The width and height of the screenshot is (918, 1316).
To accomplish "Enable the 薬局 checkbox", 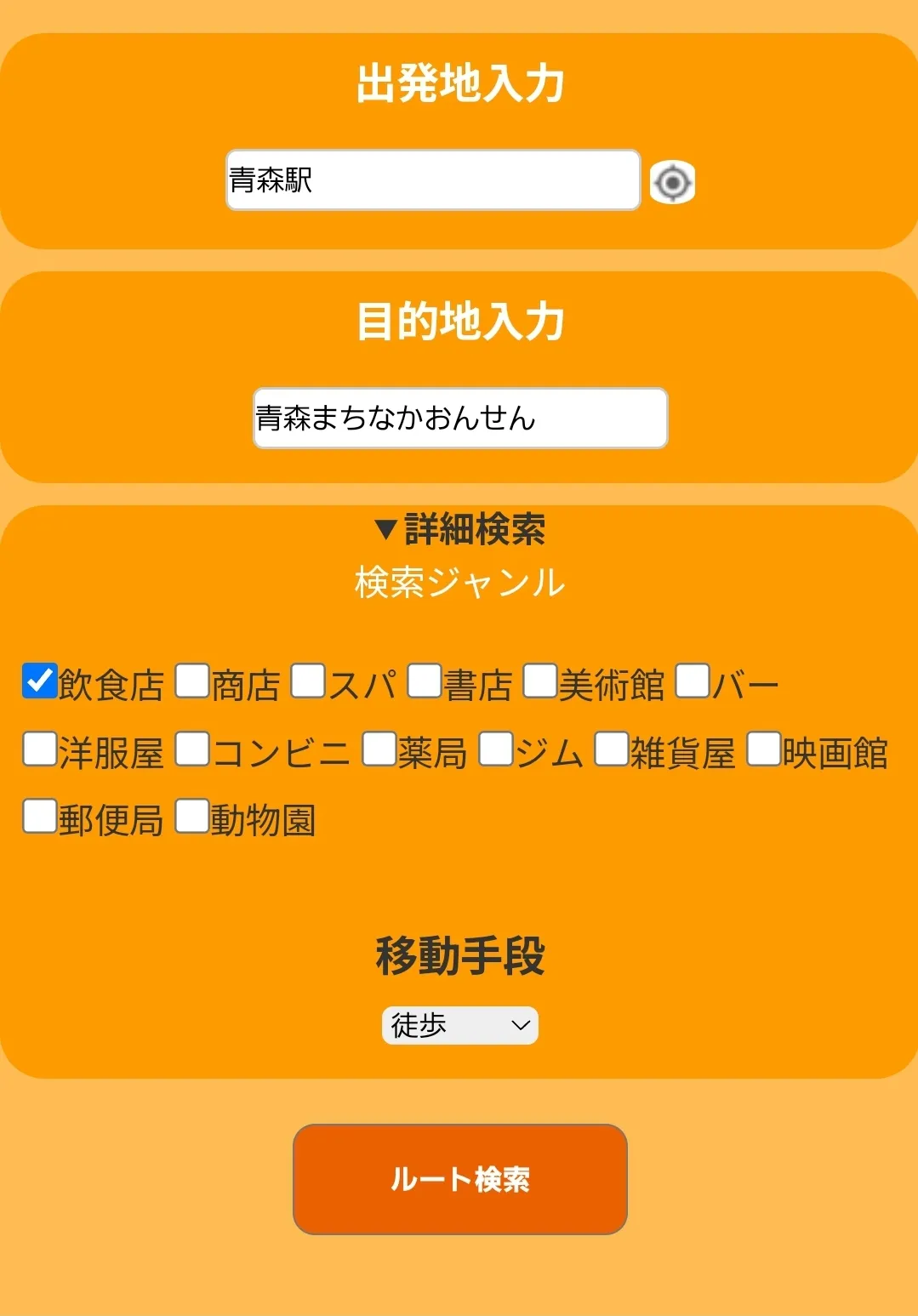I will click(x=379, y=749).
